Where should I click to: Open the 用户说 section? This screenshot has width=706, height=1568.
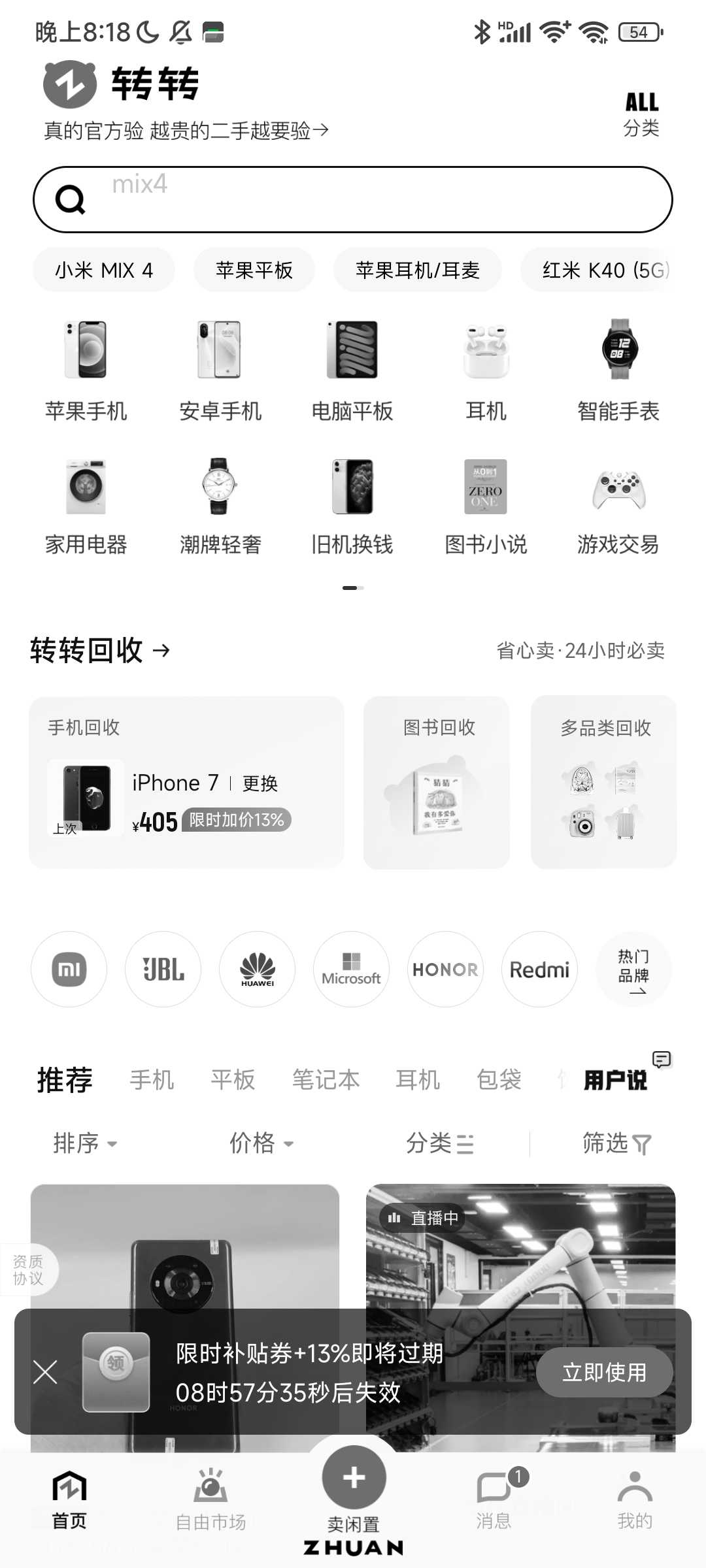pyautogui.click(x=615, y=1080)
